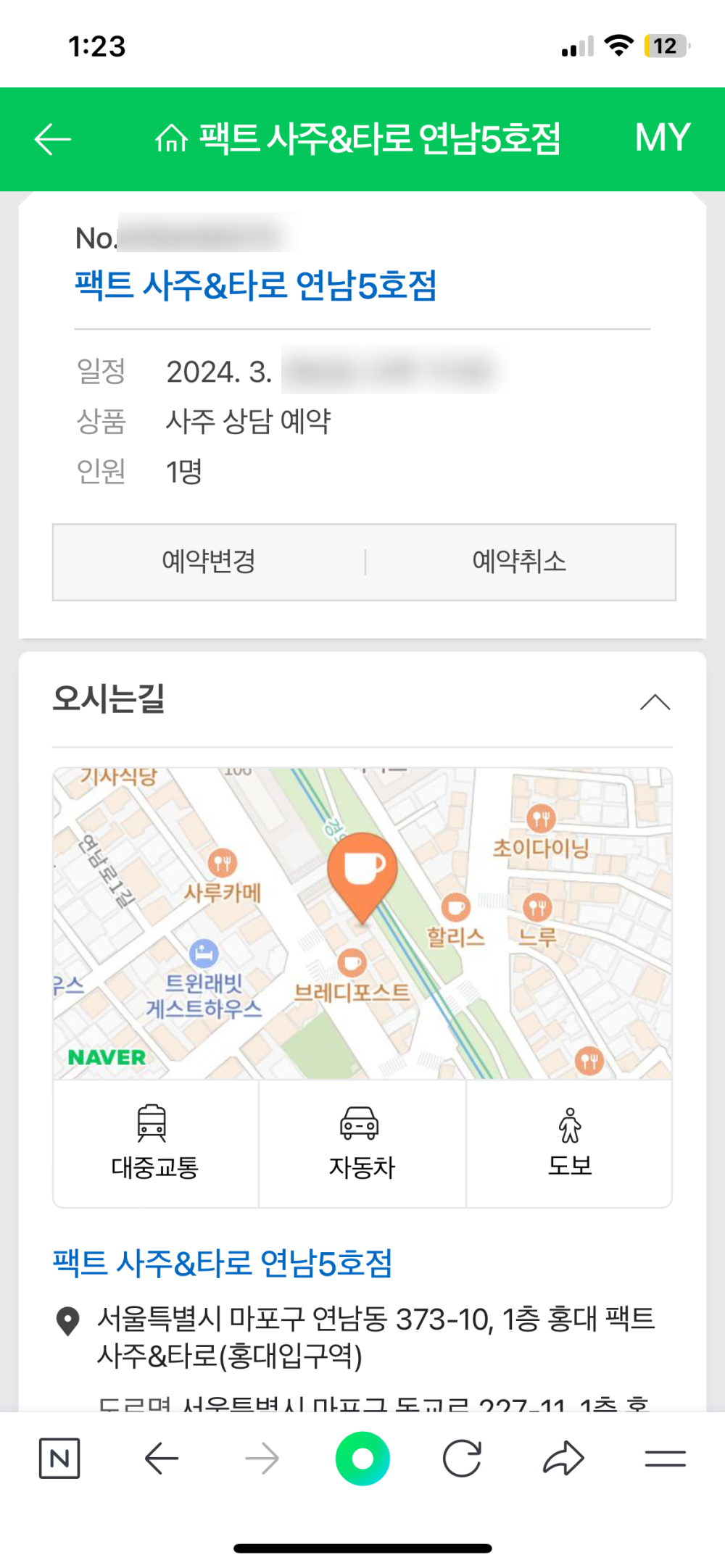725x1568 pixels.
Task: Reload the current page
Action: click(x=462, y=1458)
